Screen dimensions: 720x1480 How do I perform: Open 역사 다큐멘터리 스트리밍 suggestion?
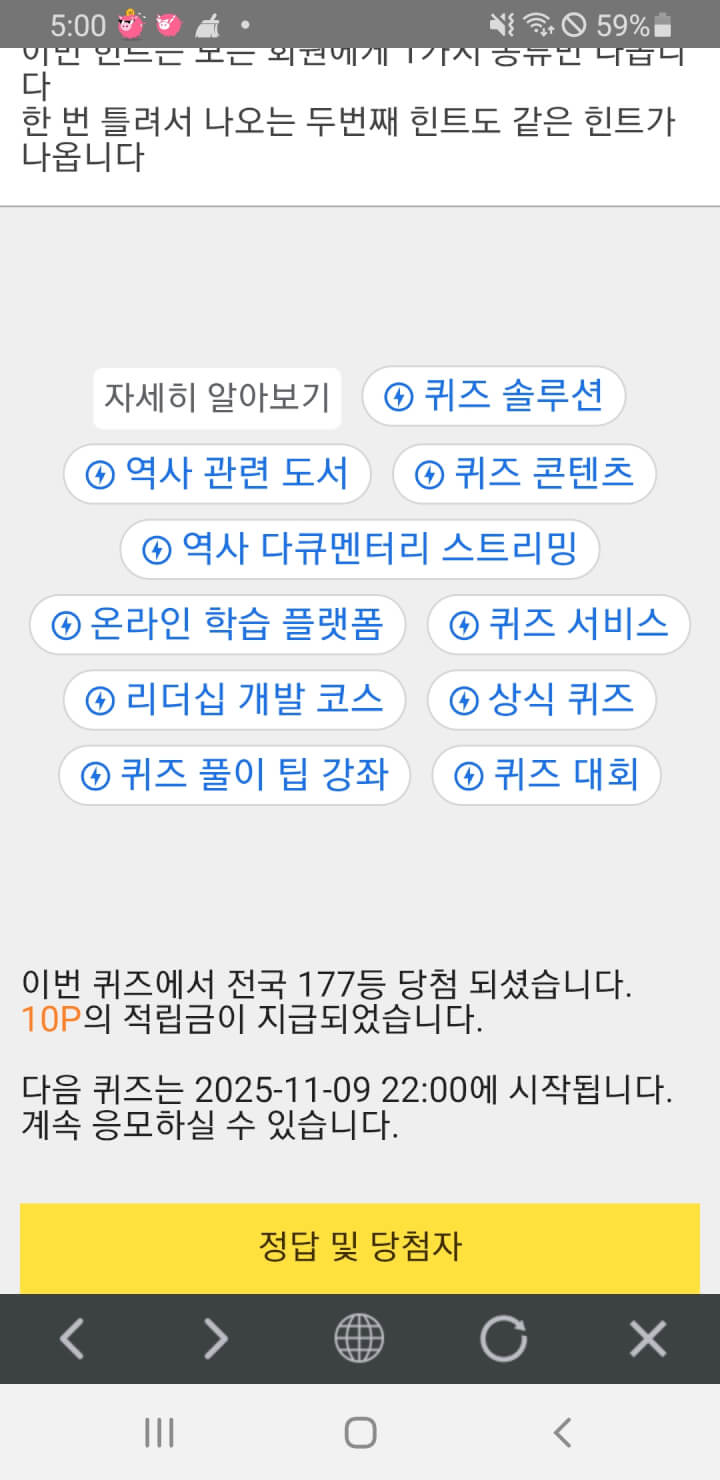360,549
